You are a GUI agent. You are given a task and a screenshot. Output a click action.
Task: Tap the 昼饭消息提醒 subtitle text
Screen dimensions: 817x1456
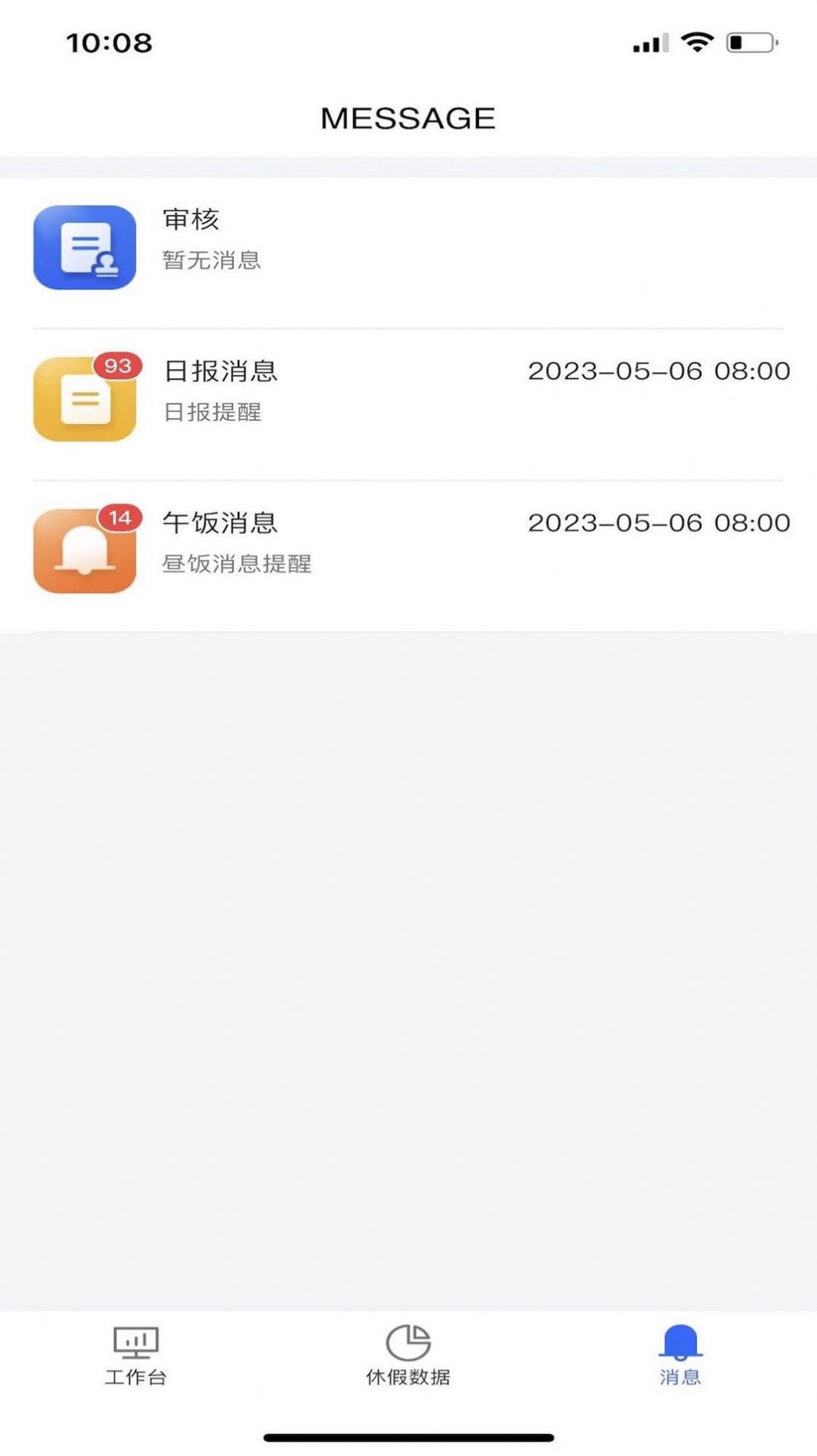point(238,566)
